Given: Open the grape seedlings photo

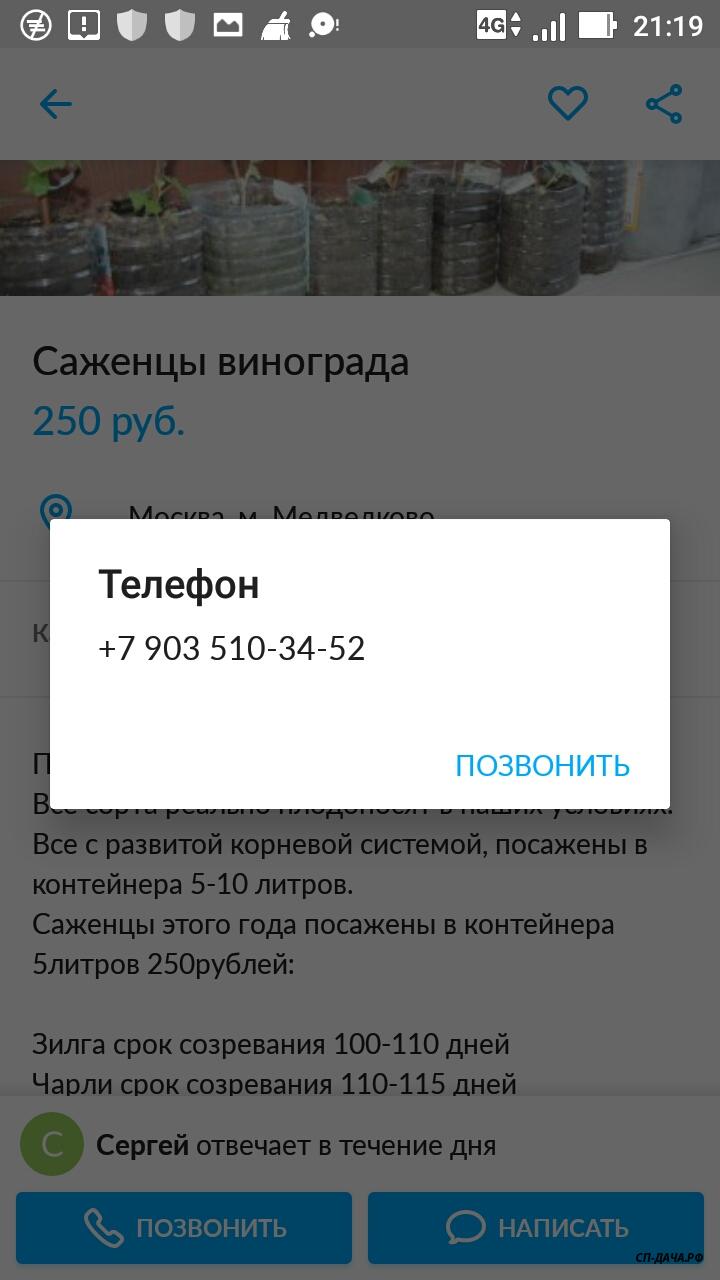Looking at the screenshot, I should tap(360, 228).
